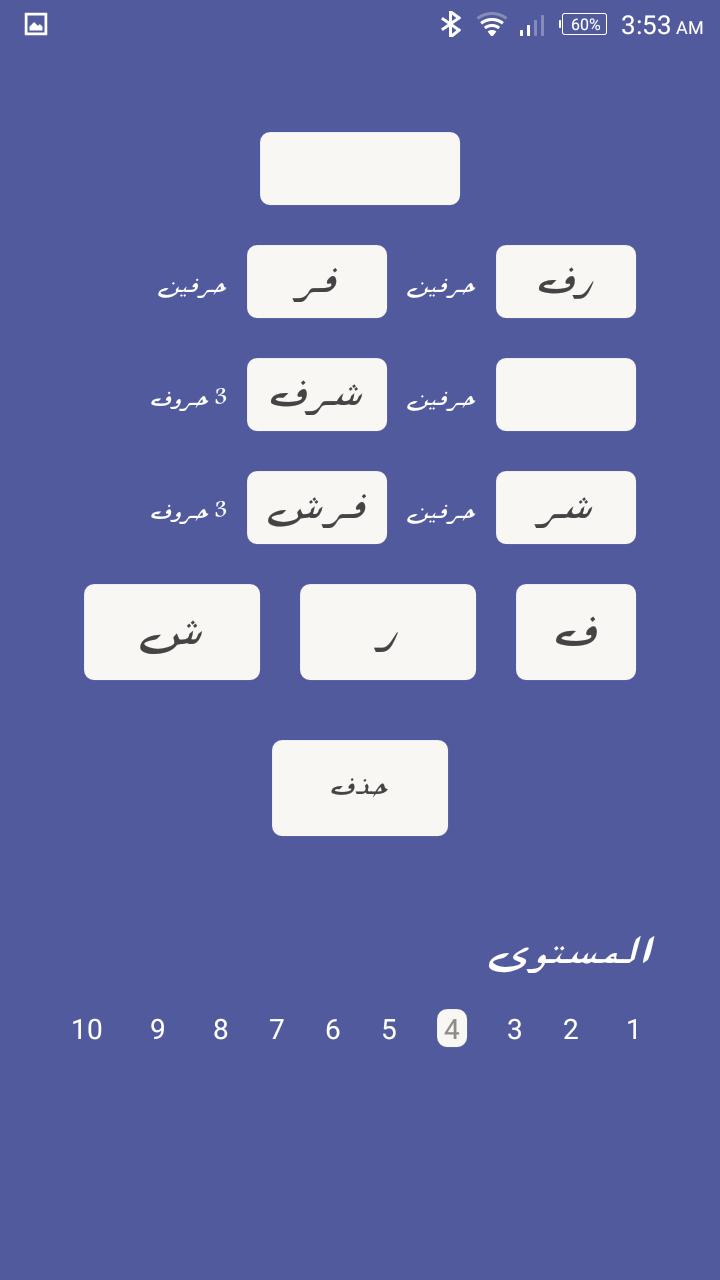Viewport: 720px width, 1280px height.
Task: Switch to level 8
Action: 221,1029
